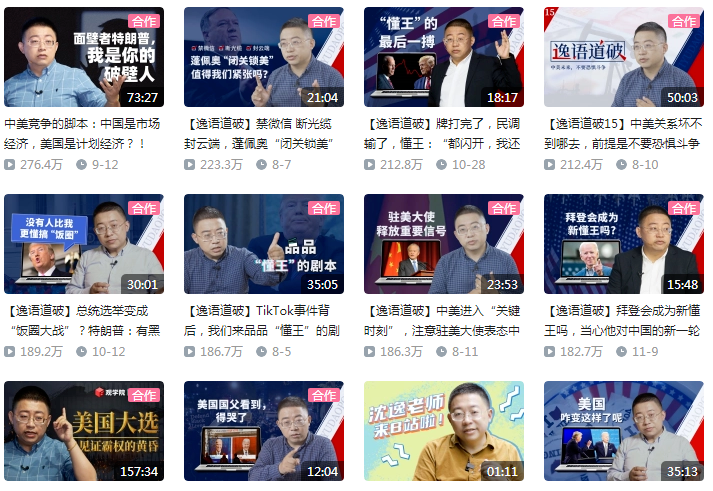Open the 18:17 video 懂王的最后一搏
This screenshot has width=713, height=491.
pyautogui.click(x=443, y=57)
